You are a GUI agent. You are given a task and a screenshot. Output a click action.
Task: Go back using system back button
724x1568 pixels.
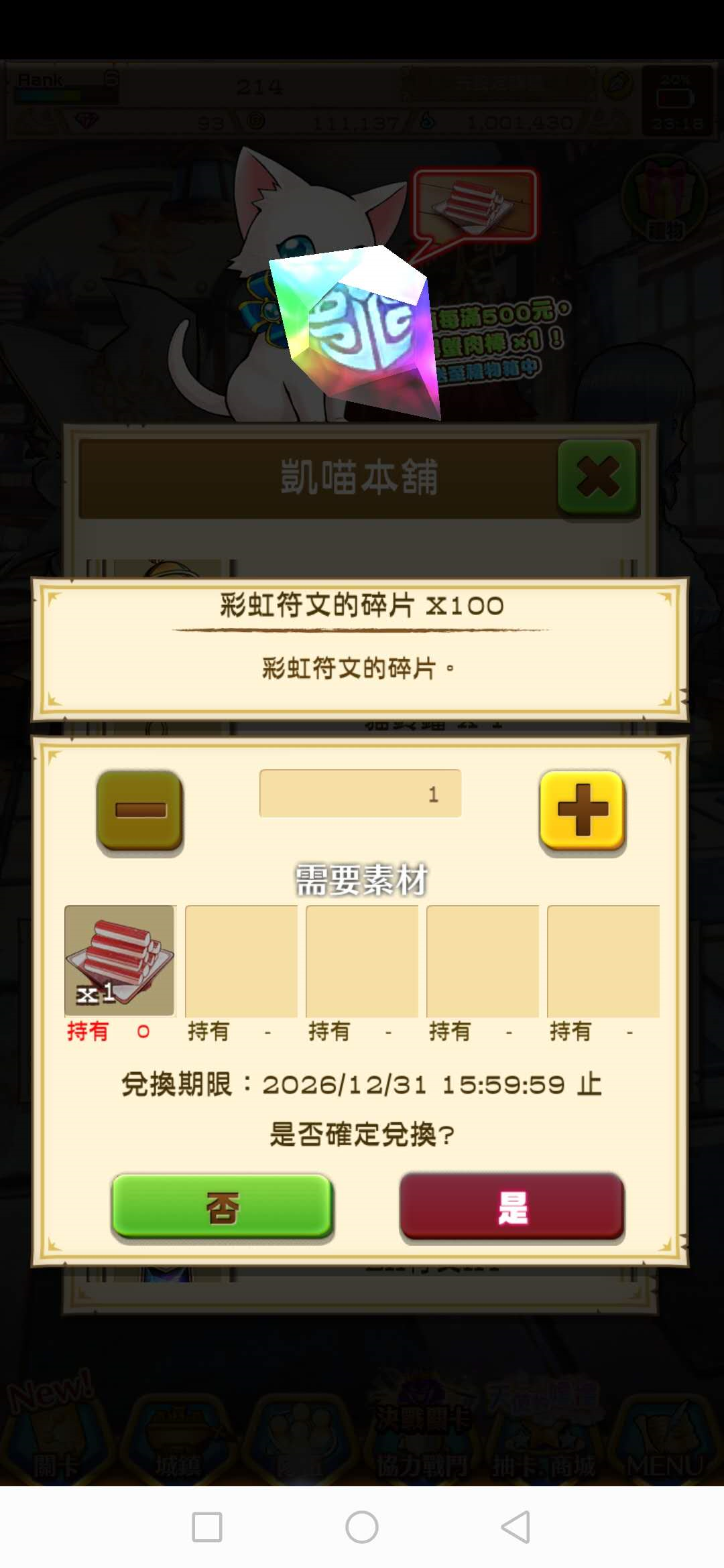click(516, 1527)
